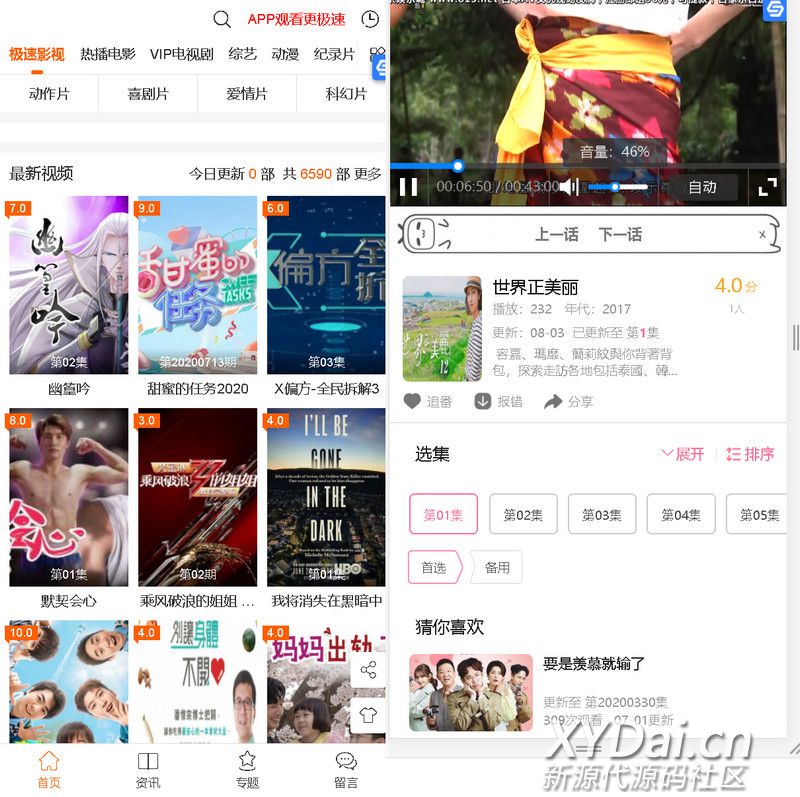Select episode 第03集

coord(602,515)
